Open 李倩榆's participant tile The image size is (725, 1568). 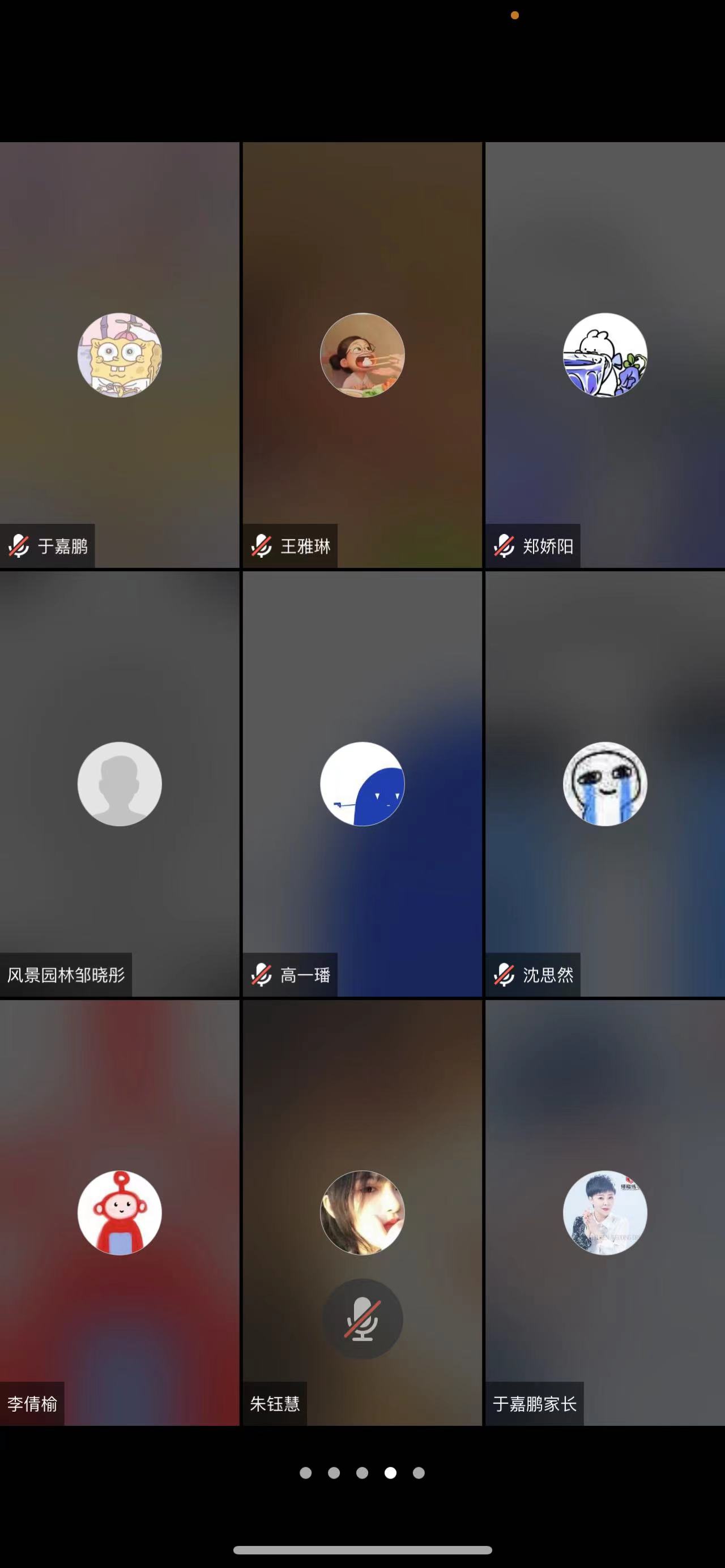(x=120, y=1212)
